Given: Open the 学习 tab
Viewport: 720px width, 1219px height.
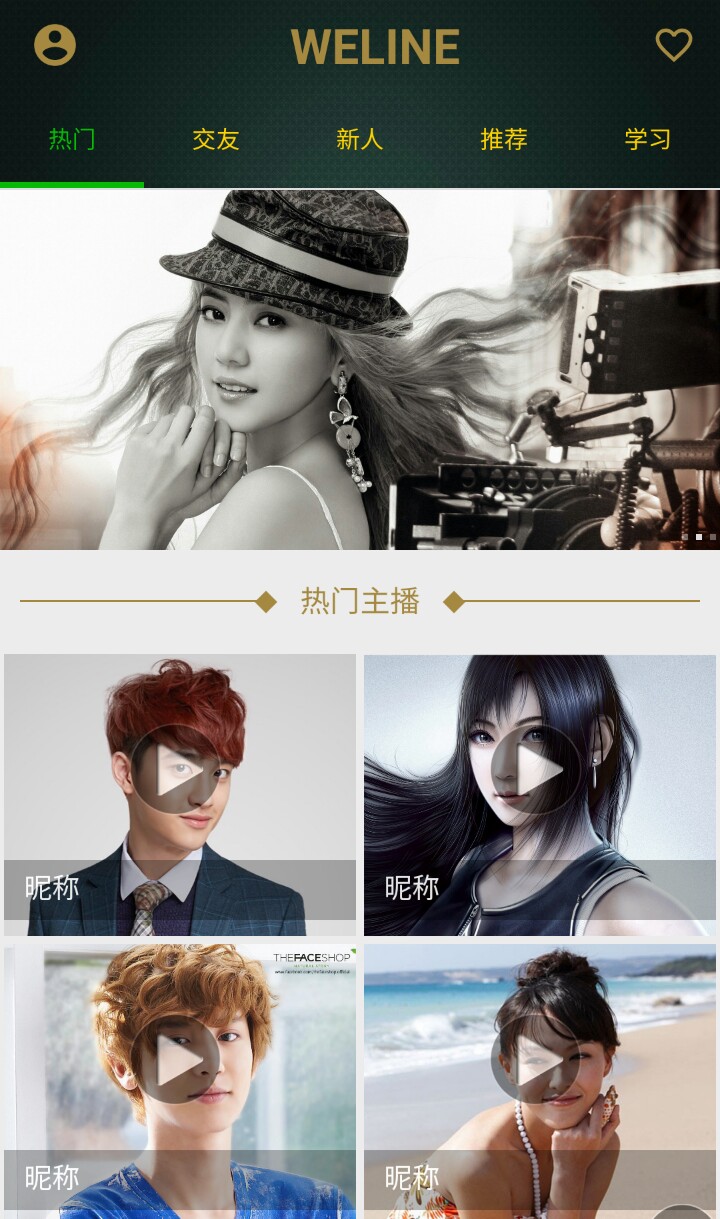Looking at the screenshot, I should [648, 139].
